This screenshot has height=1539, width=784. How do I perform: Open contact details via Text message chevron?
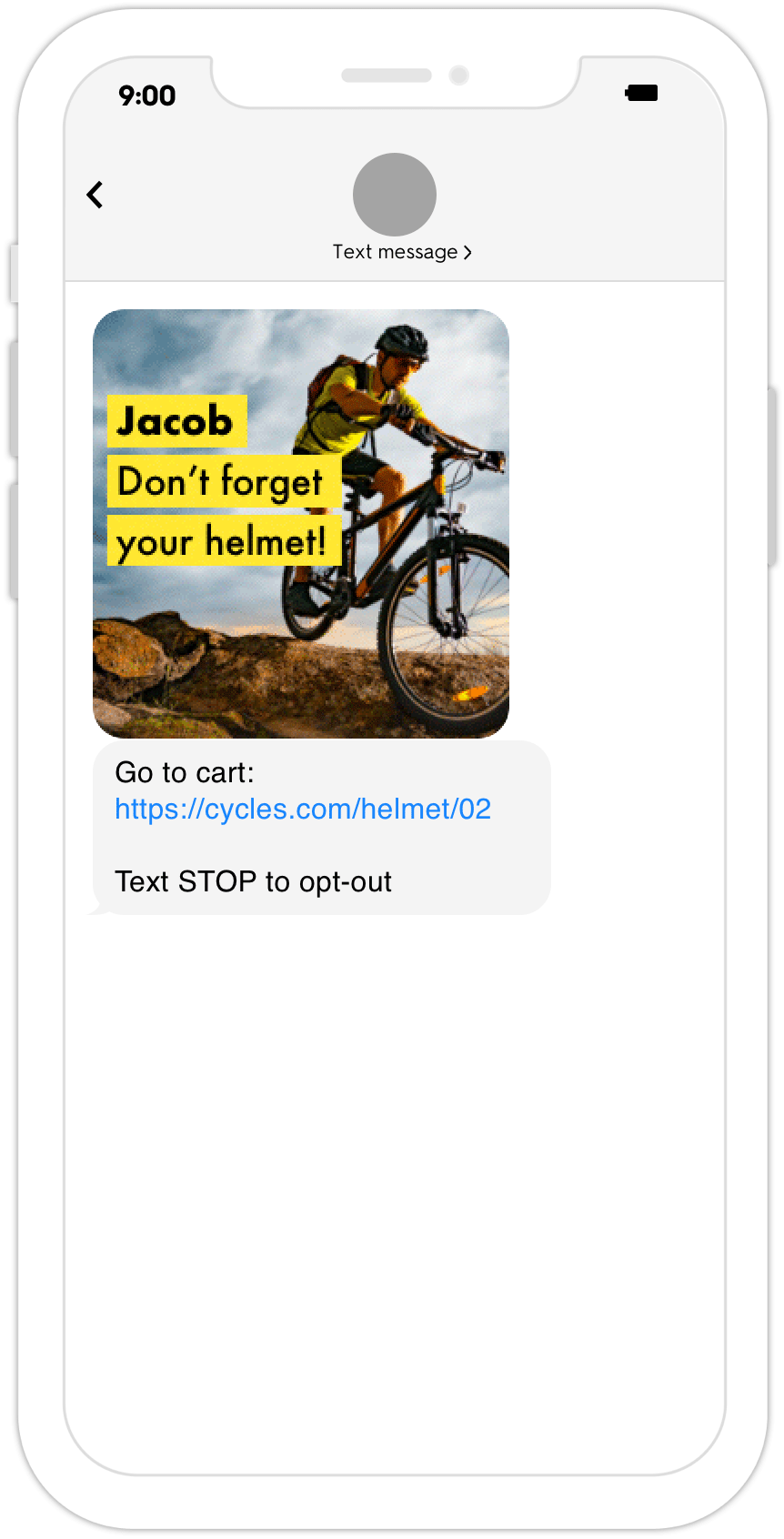click(x=402, y=252)
